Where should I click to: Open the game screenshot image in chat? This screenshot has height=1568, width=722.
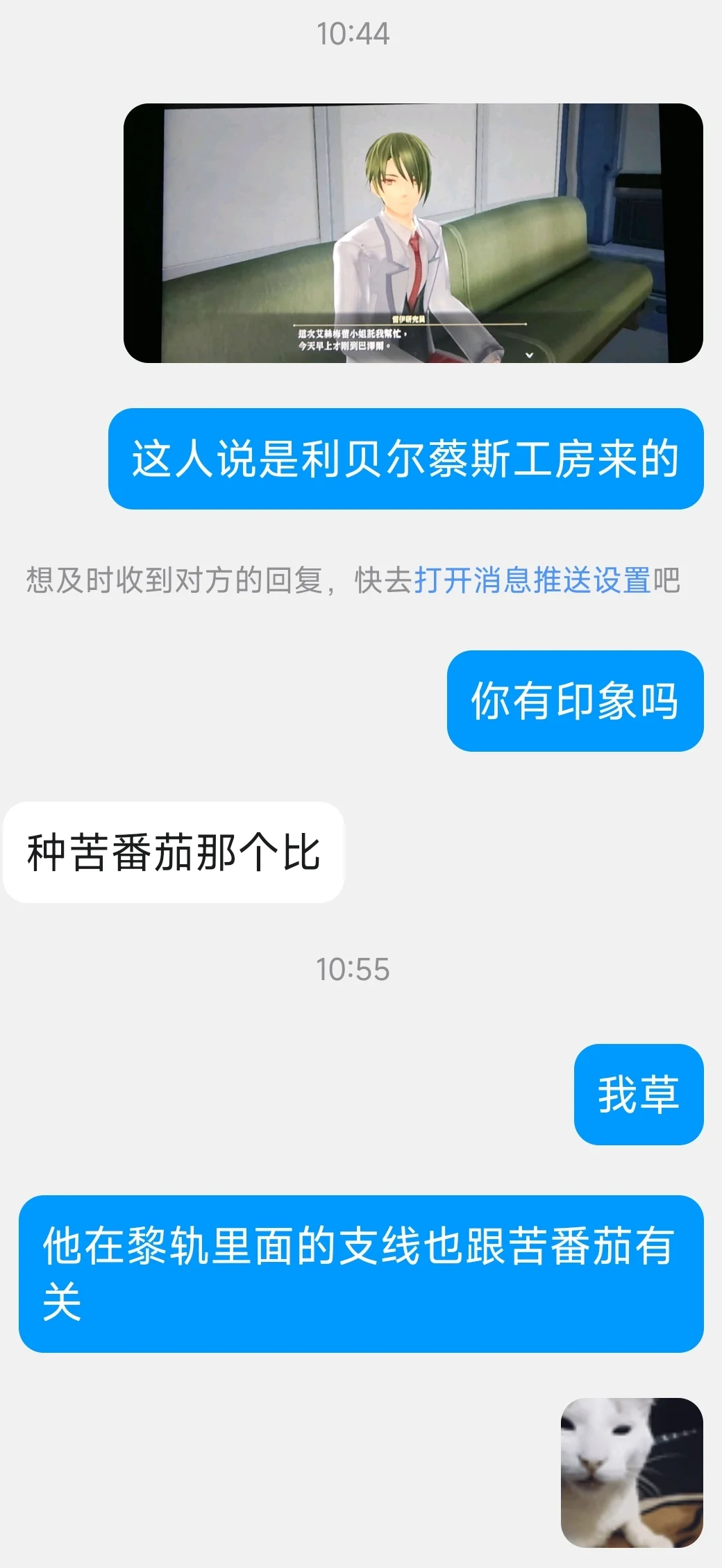(413, 233)
